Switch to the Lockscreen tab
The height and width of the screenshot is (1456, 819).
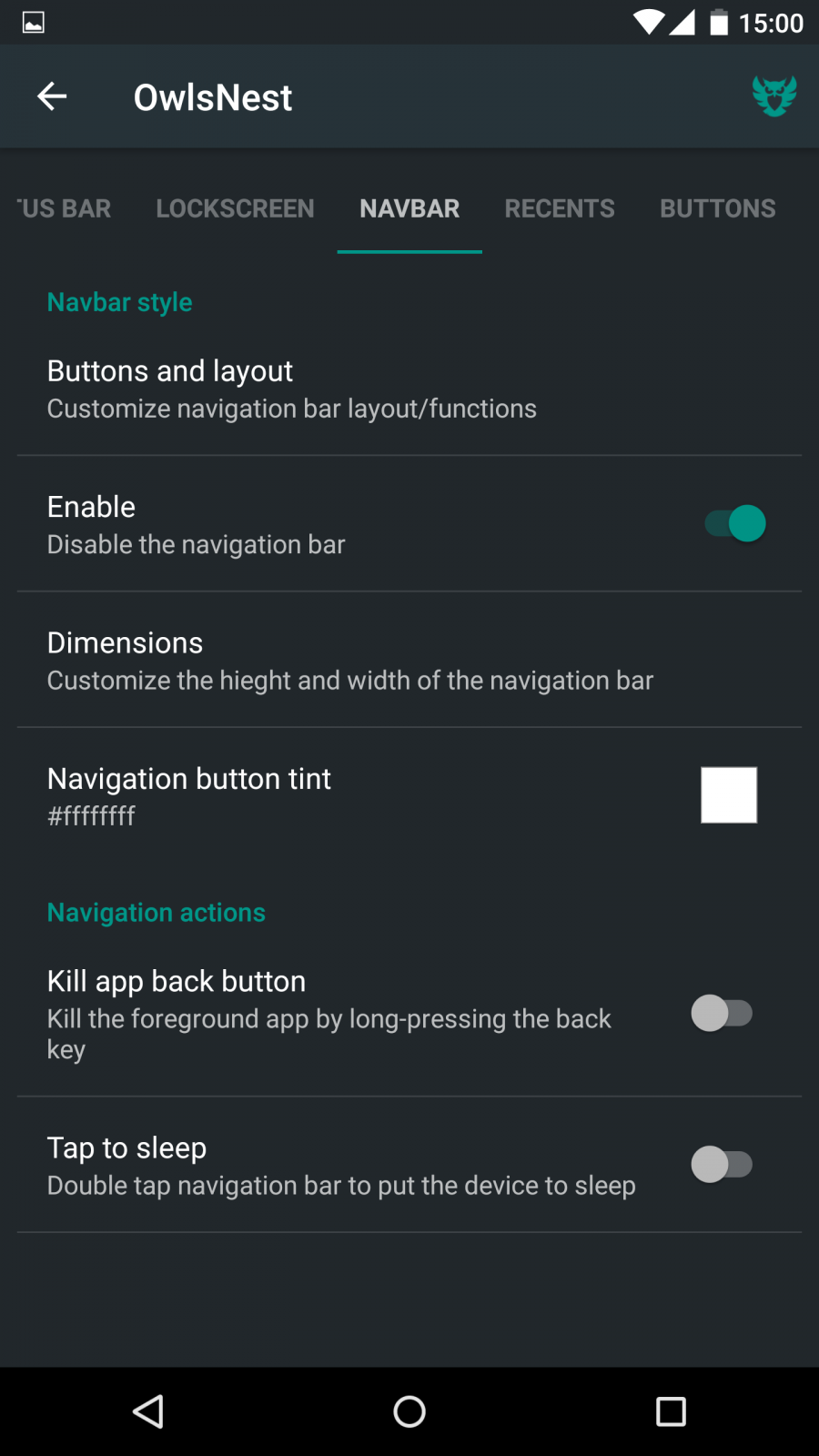pos(235,208)
